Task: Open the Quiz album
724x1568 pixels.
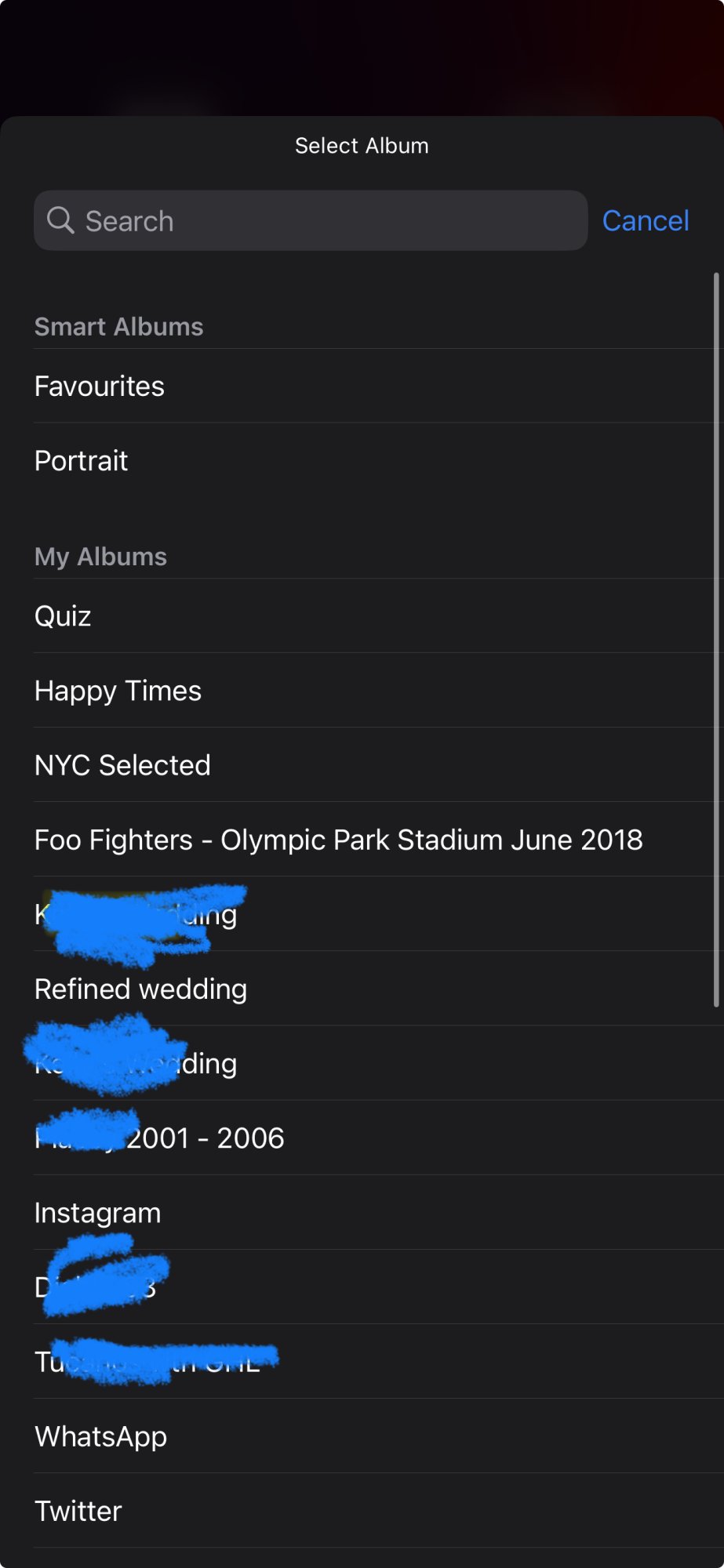Action: [x=63, y=616]
